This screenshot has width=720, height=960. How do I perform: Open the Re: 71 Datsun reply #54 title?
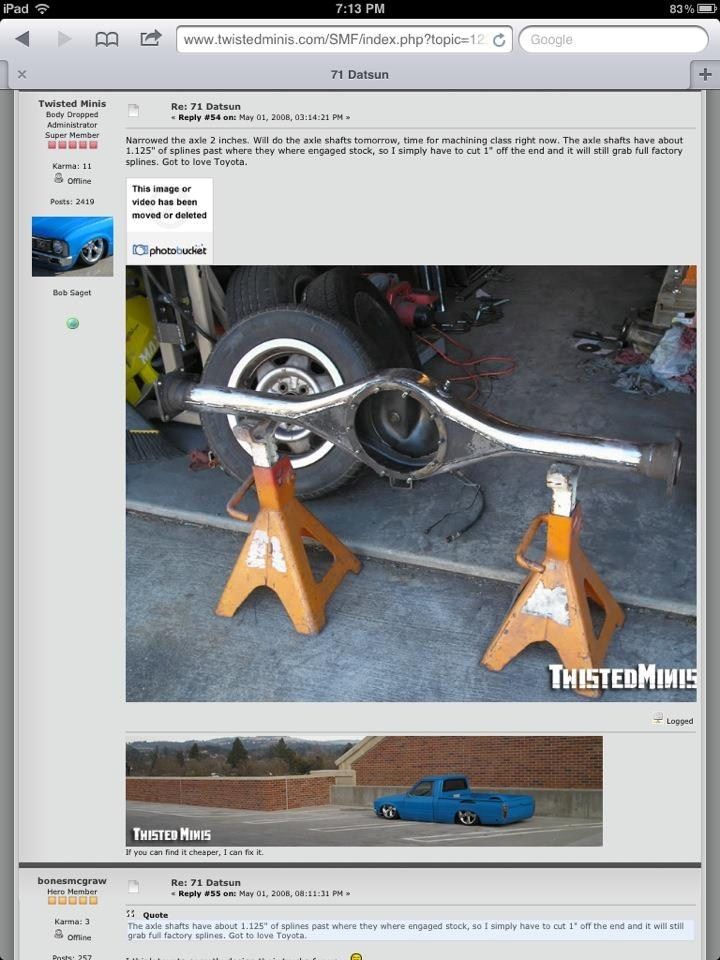205,105
